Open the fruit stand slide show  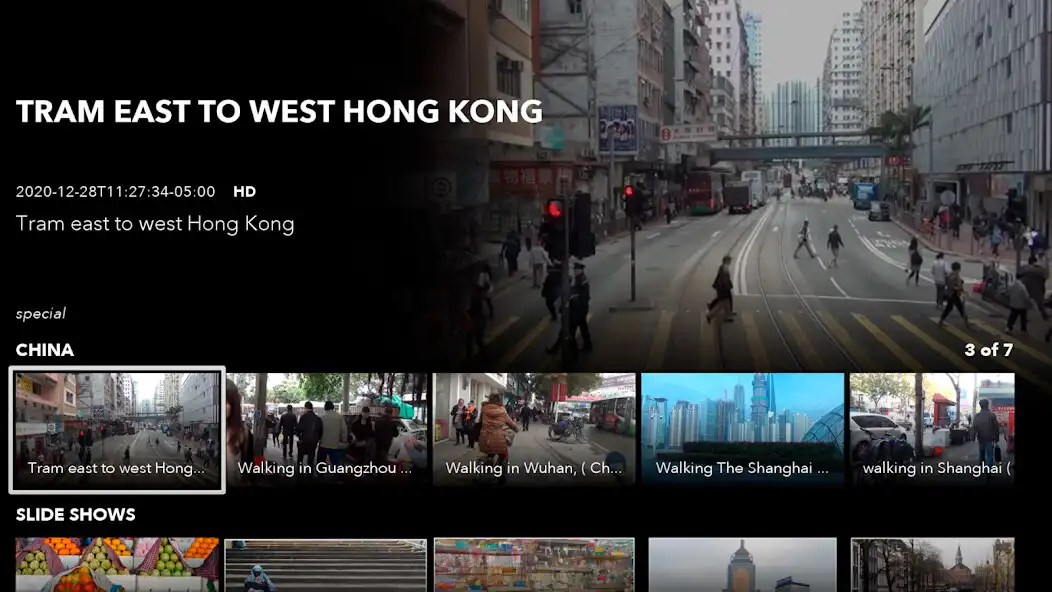[117, 565]
